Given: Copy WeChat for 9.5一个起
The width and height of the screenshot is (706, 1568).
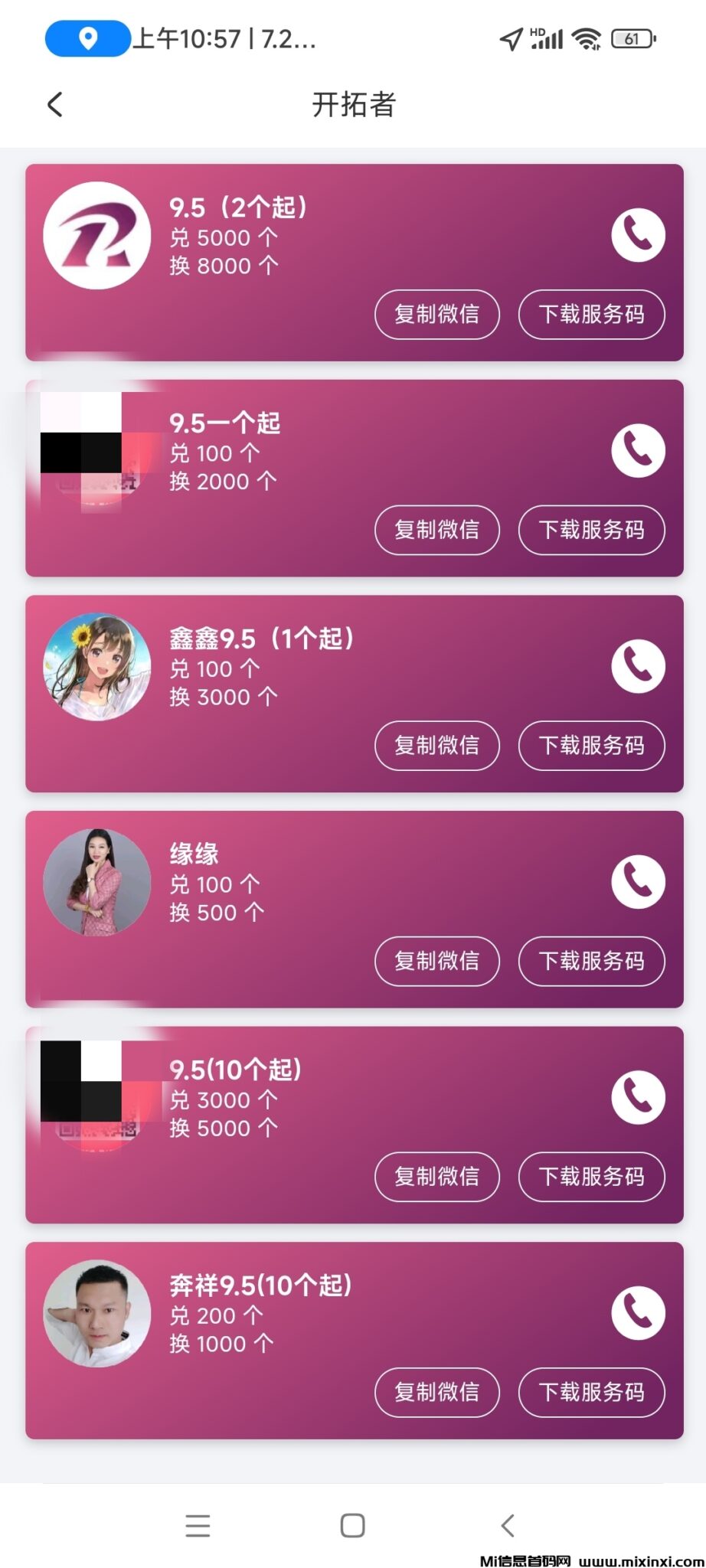Looking at the screenshot, I should (x=436, y=530).
